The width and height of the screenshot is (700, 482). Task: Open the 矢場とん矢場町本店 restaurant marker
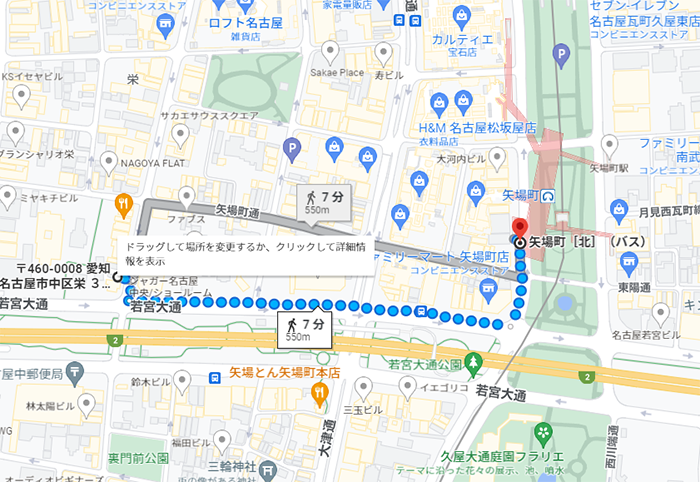click(x=319, y=392)
